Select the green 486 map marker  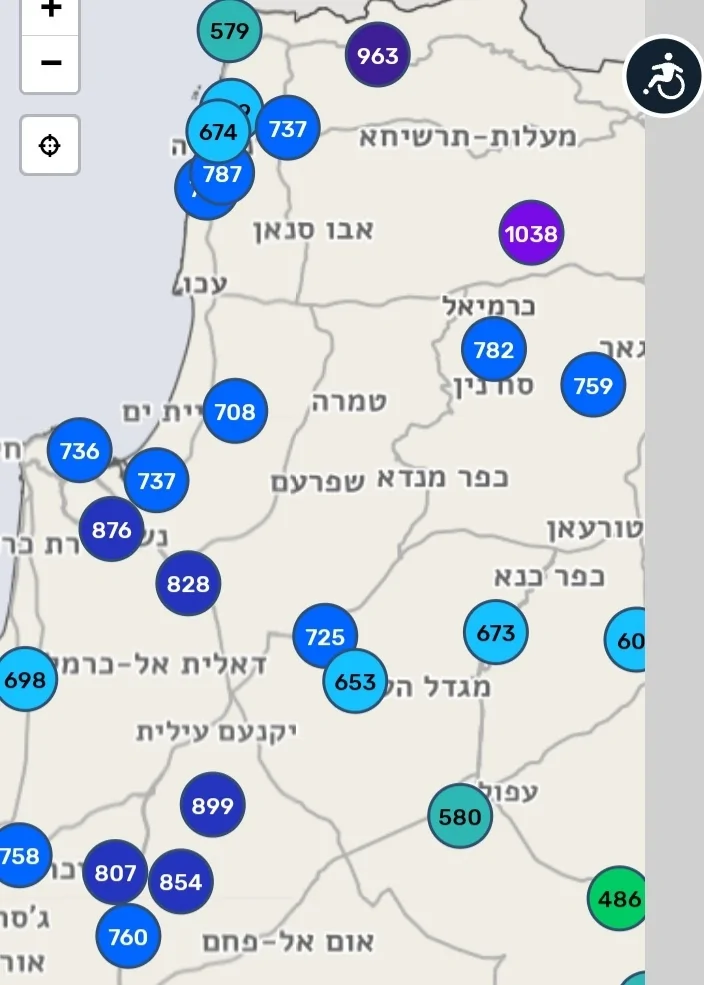click(x=619, y=899)
